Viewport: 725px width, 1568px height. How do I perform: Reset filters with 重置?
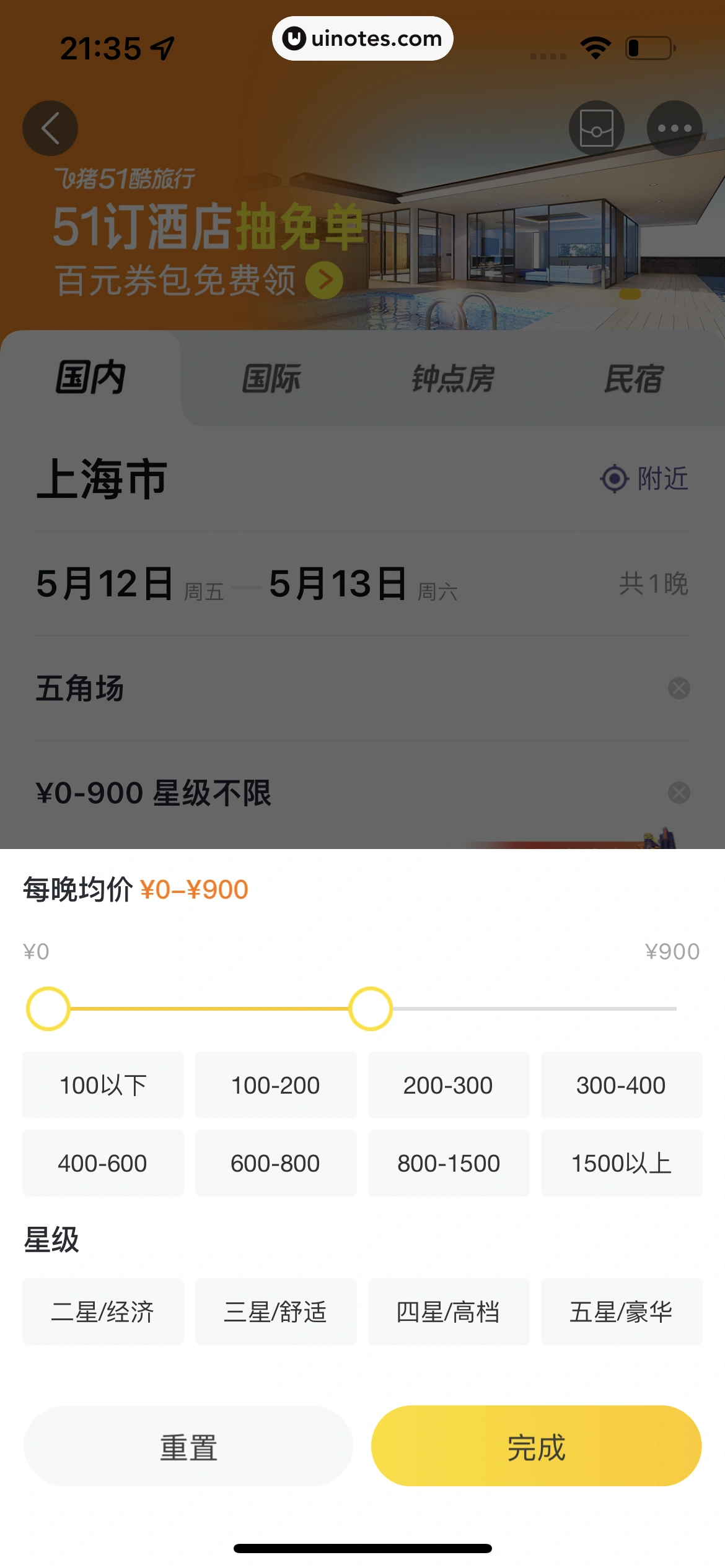tap(188, 1447)
